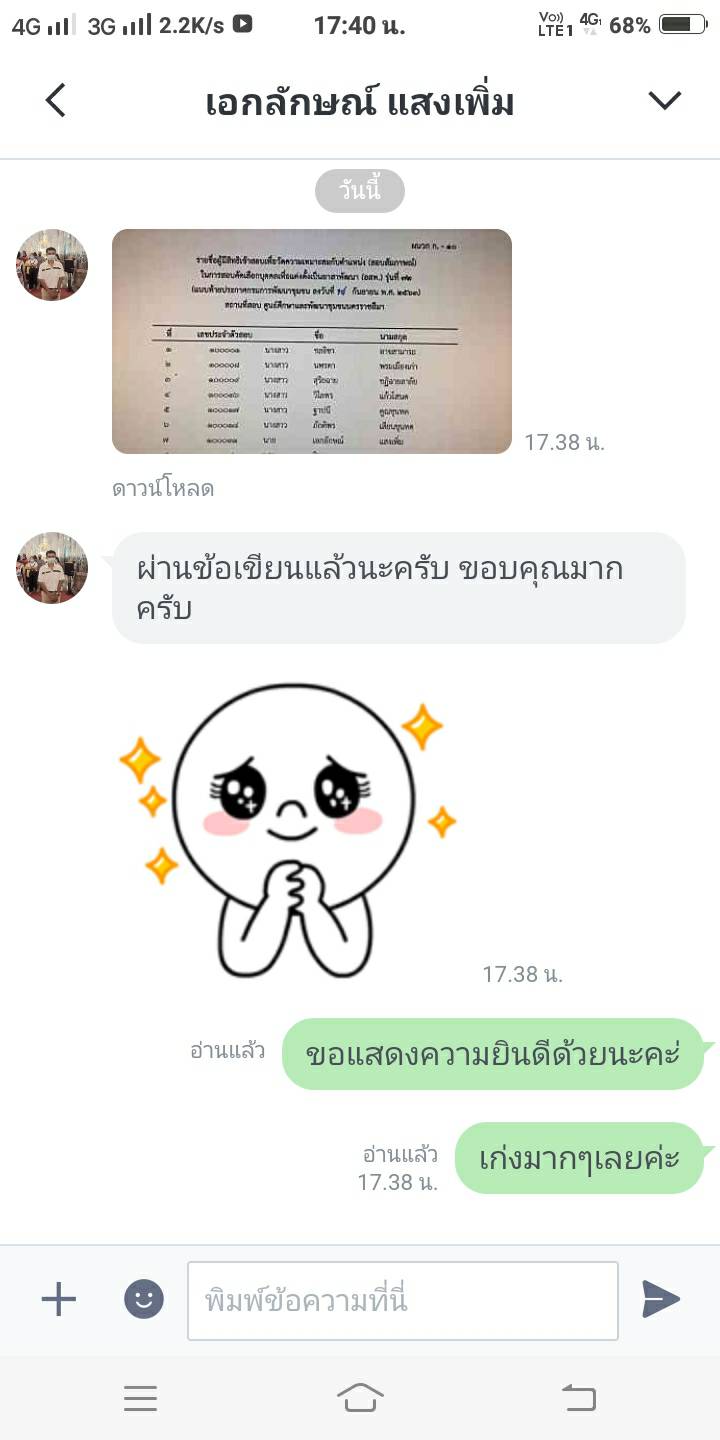Go to the system home screen
720x1440 pixels.
360,1398
